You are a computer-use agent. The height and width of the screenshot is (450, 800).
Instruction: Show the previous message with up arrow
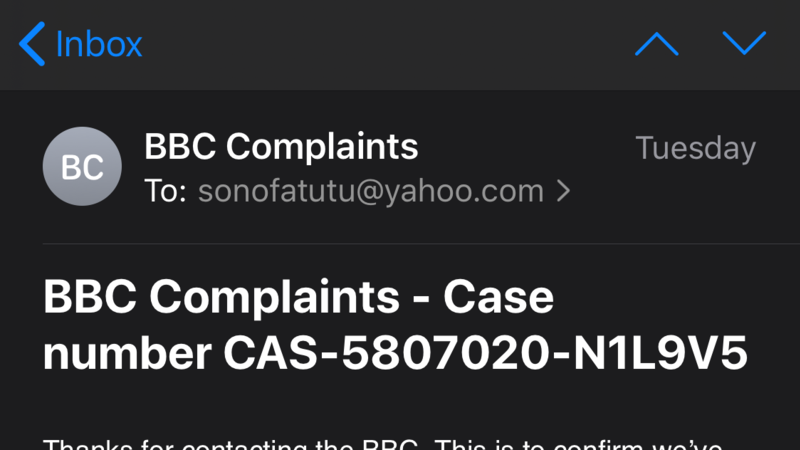tap(656, 44)
